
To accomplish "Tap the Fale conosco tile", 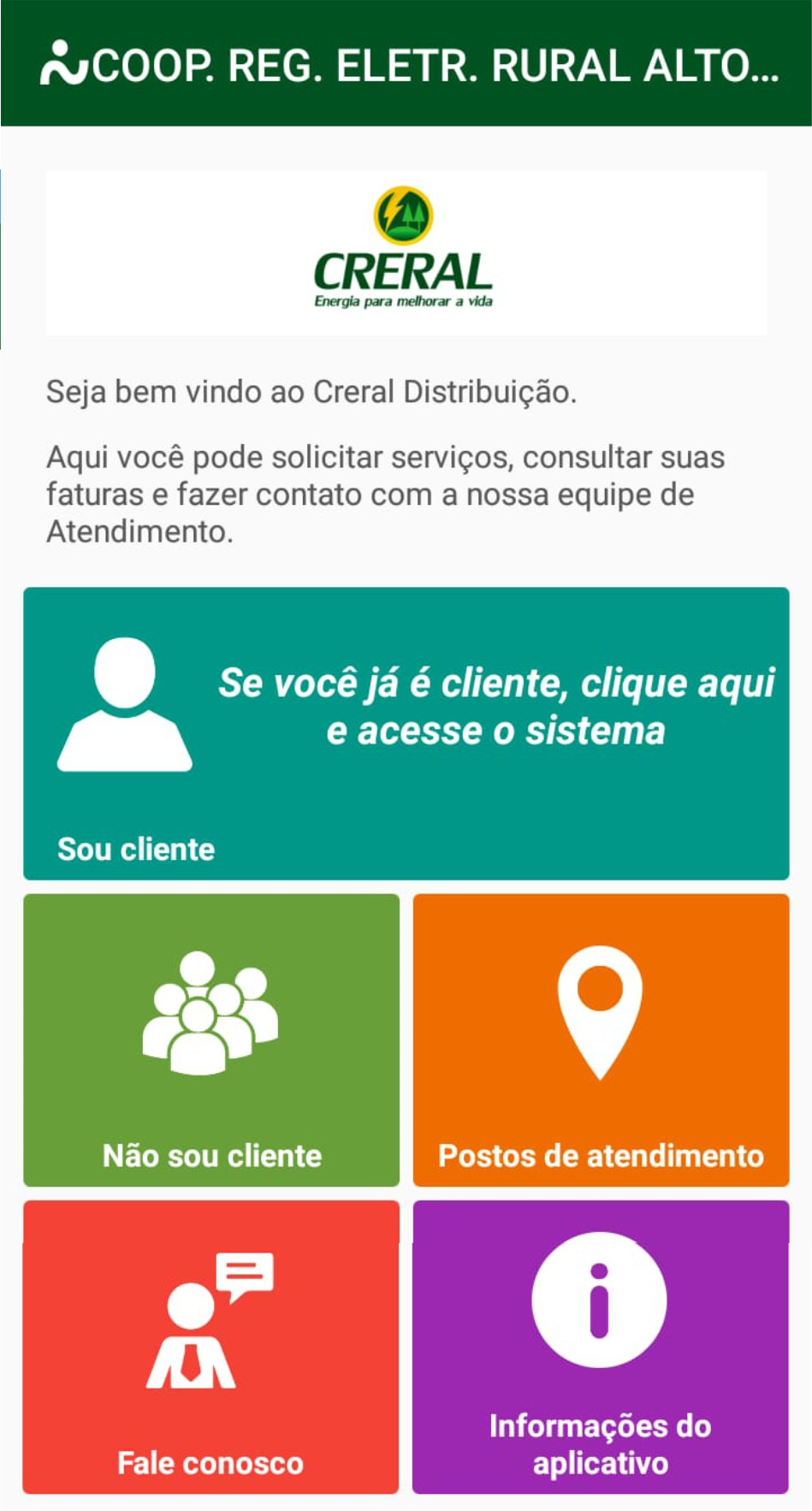I will 210,1347.
